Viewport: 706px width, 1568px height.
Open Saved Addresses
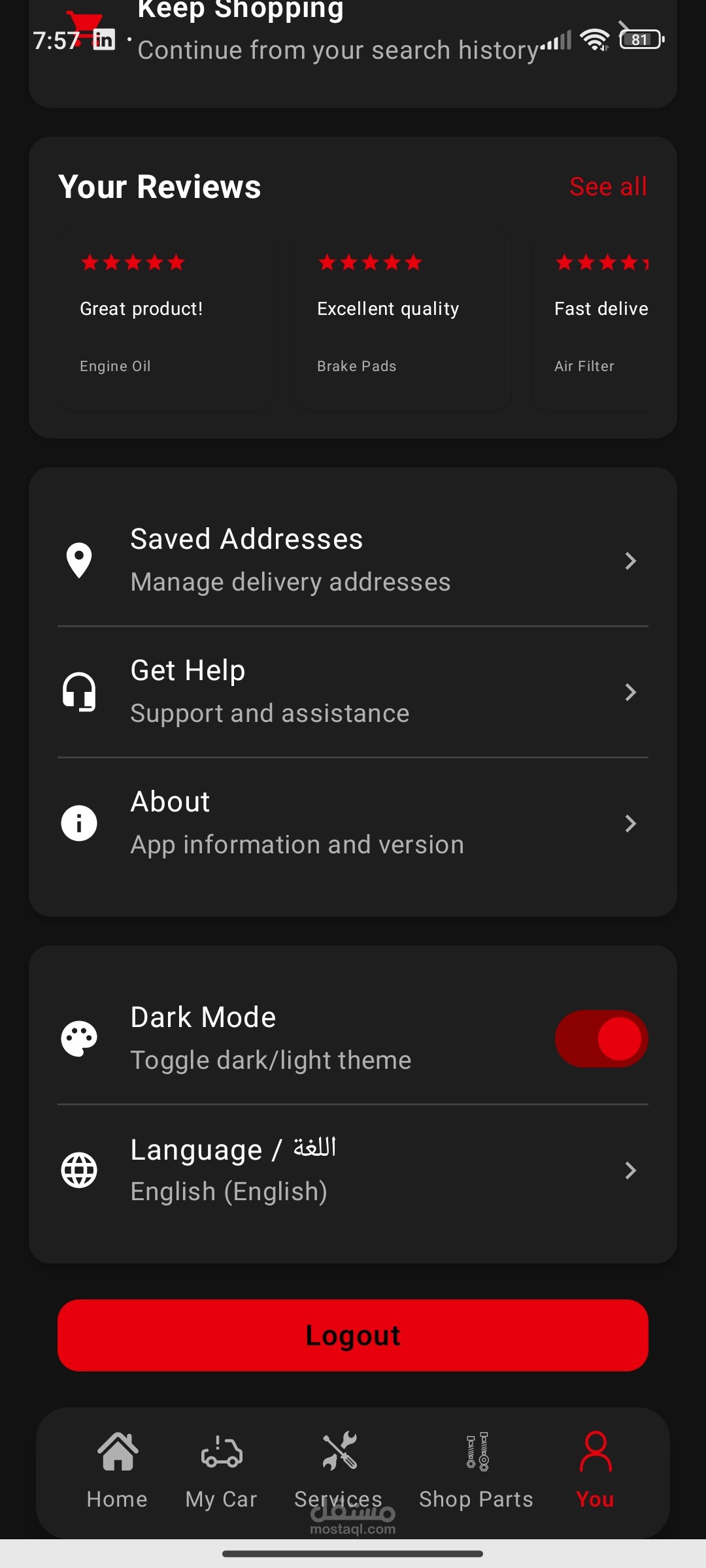(353, 561)
